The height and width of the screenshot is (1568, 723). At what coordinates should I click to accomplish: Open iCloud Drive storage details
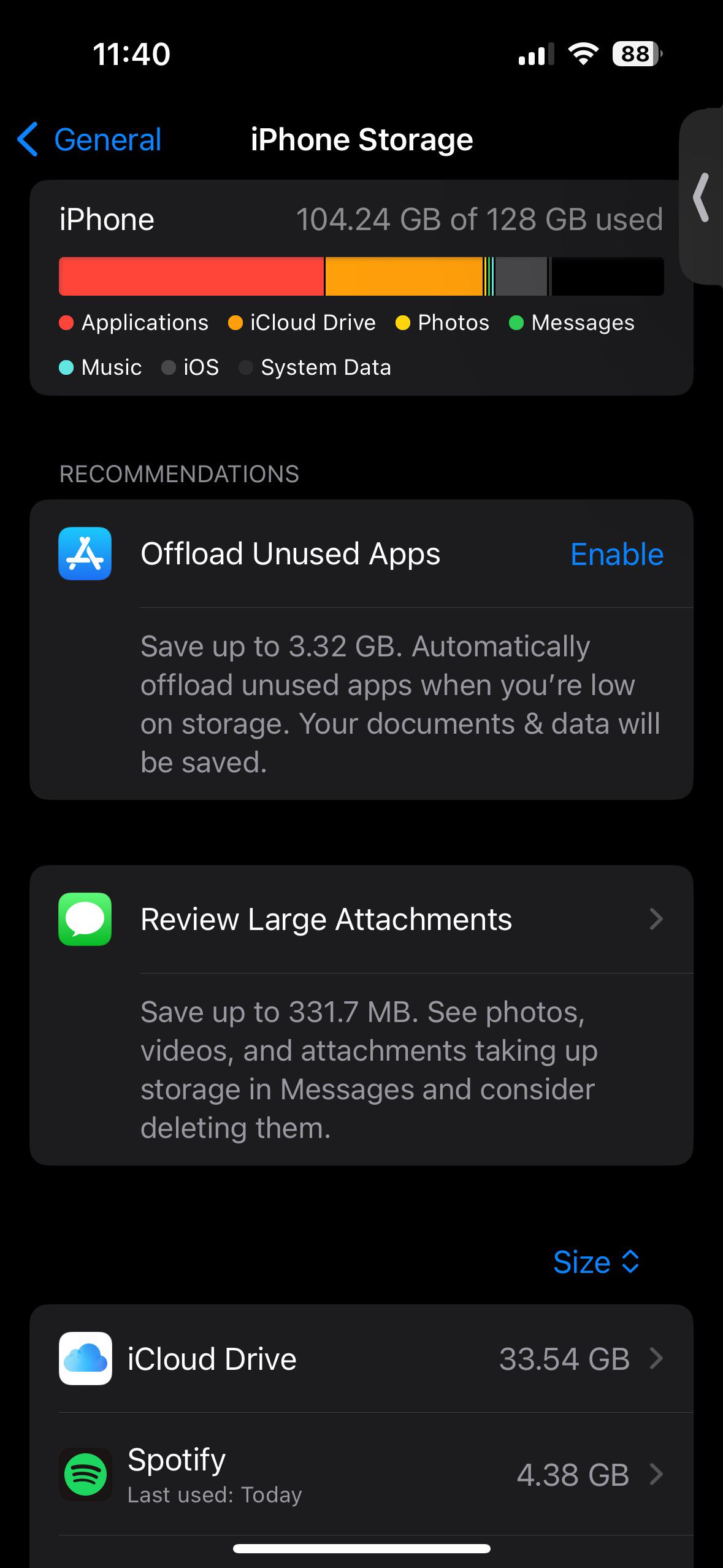(361, 1359)
